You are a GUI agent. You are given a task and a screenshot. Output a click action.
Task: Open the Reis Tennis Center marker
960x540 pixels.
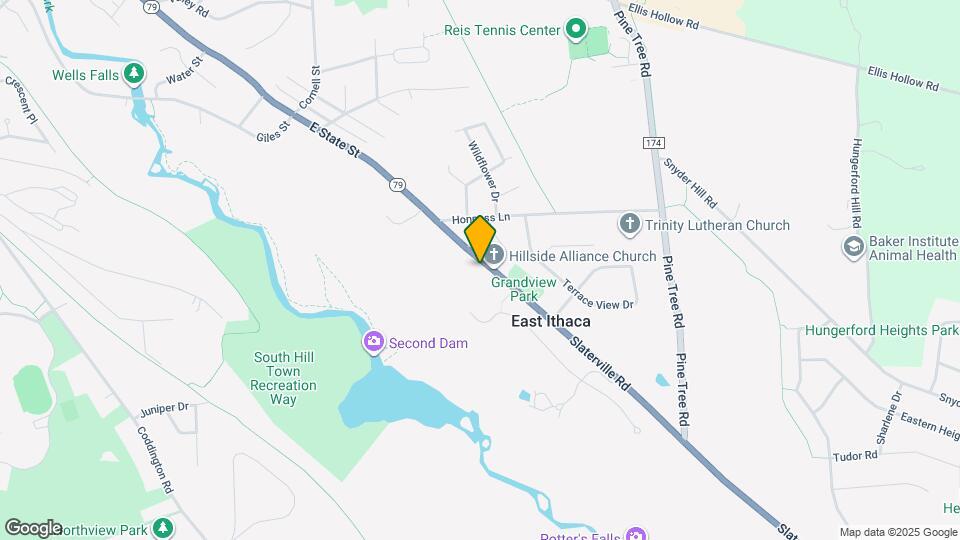tap(575, 30)
